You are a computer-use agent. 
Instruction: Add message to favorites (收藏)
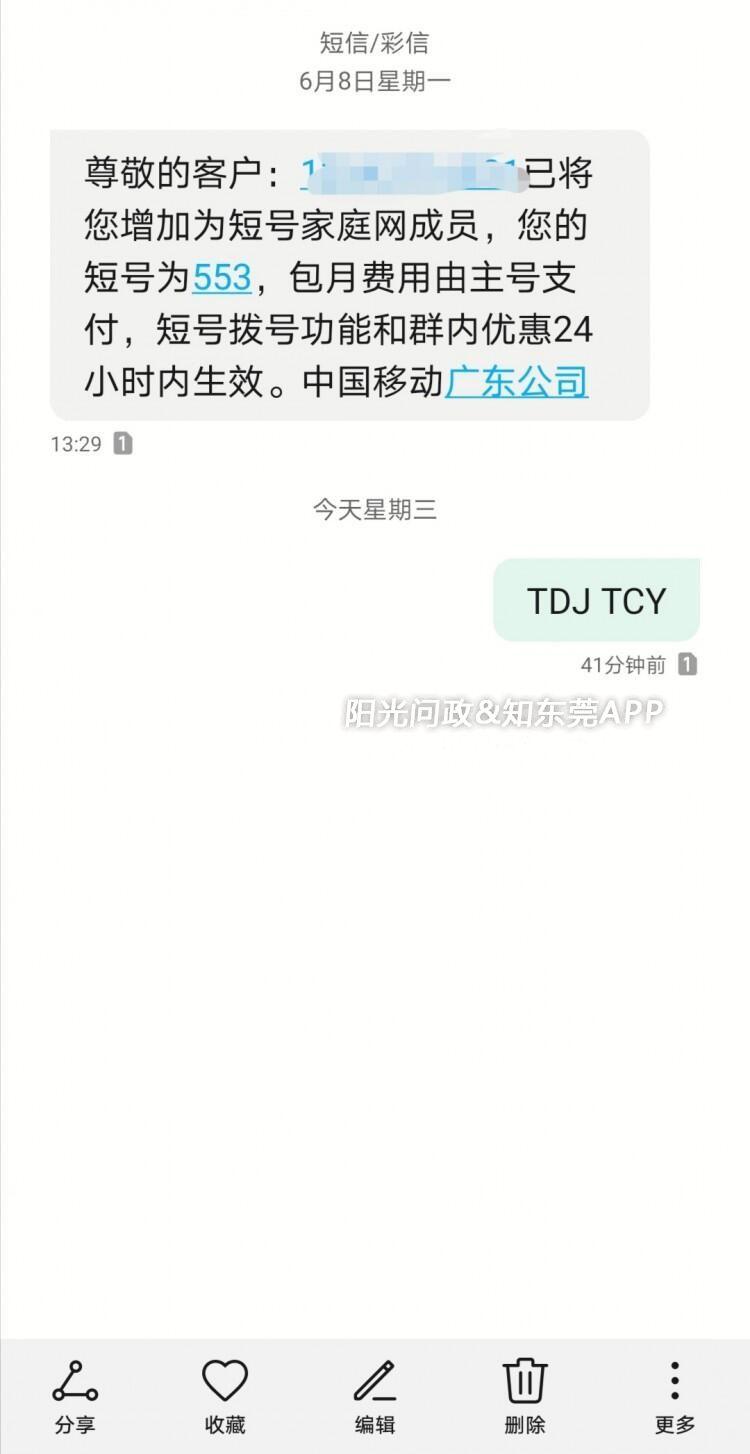[225, 1394]
